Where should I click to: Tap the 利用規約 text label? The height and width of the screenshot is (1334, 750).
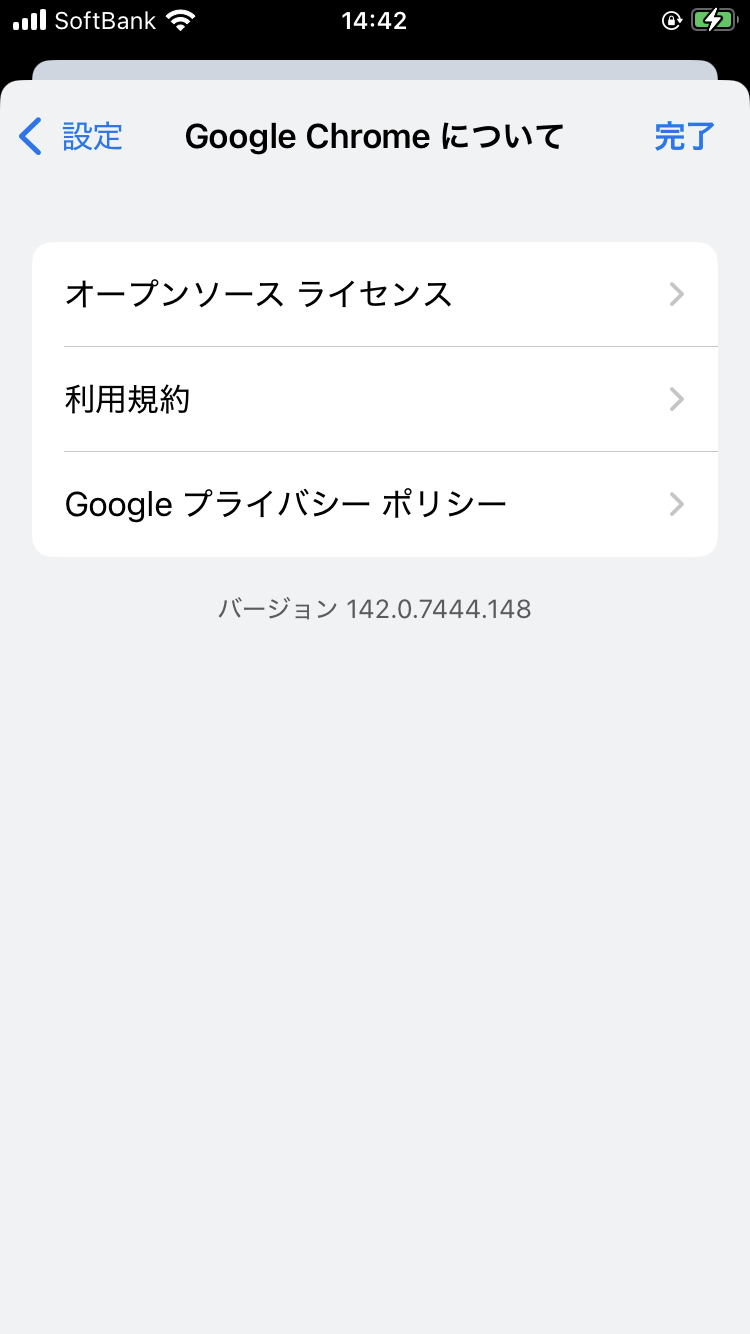[127, 399]
